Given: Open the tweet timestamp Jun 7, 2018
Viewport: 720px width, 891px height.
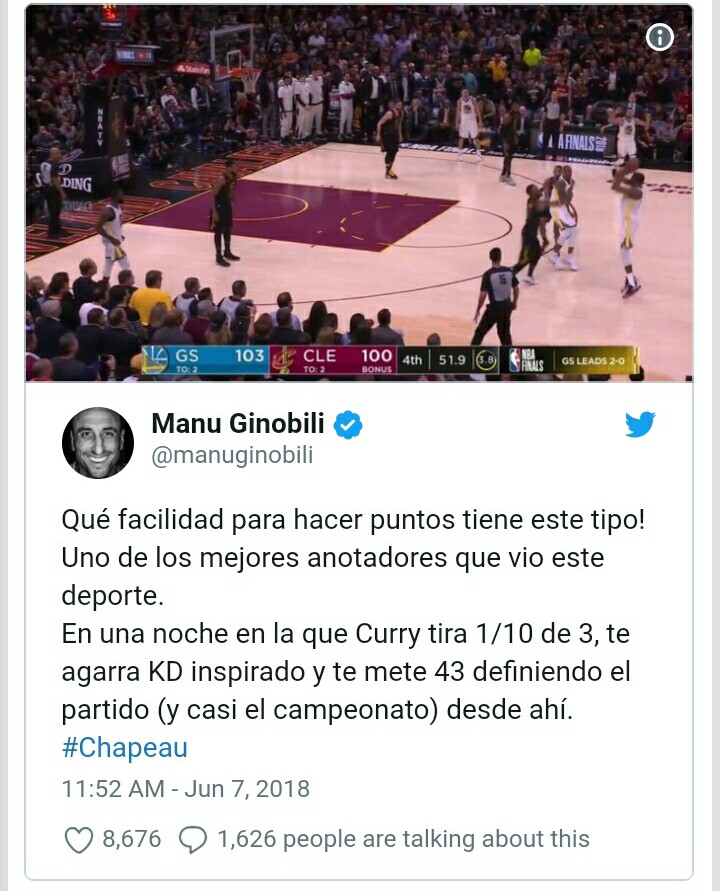Looking at the screenshot, I should [x=186, y=788].
